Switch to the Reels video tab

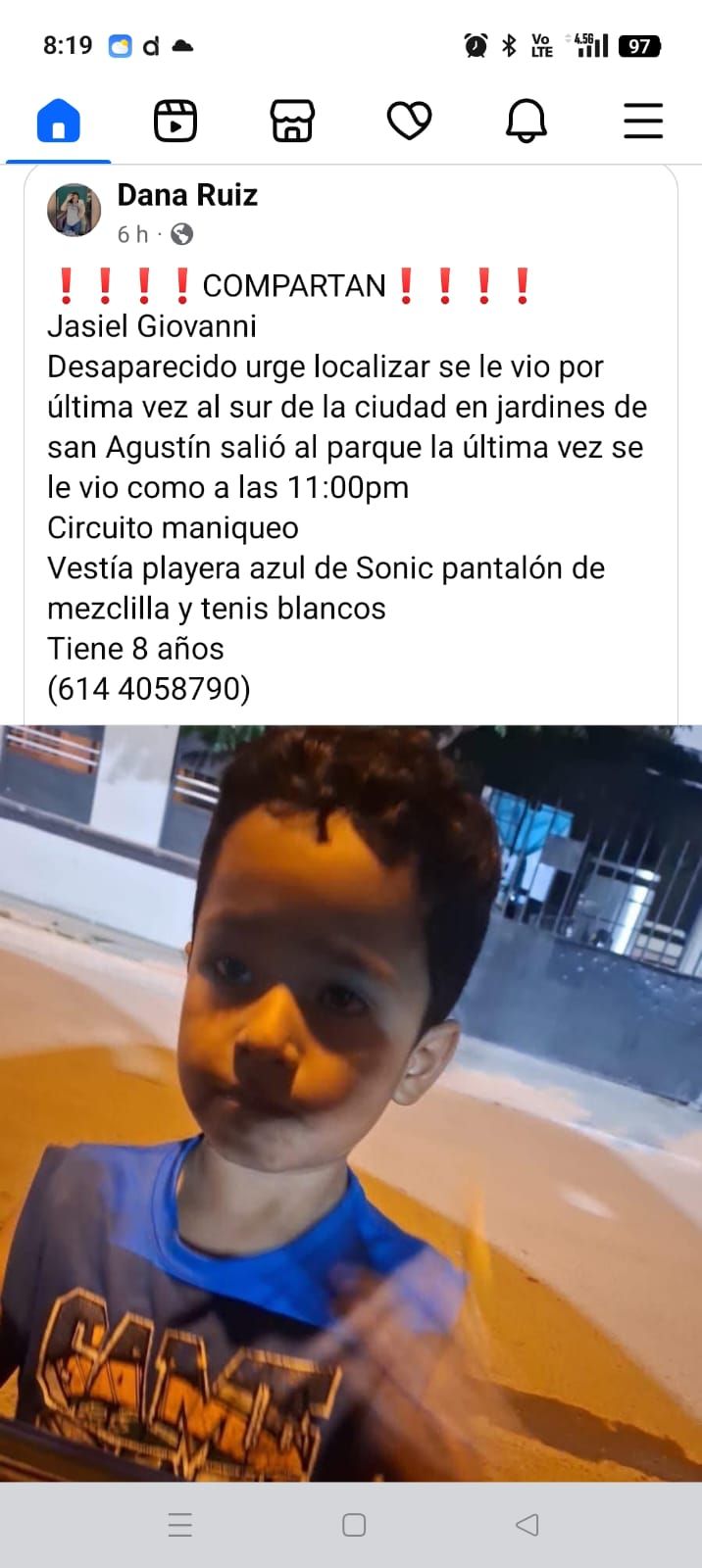(175, 122)
